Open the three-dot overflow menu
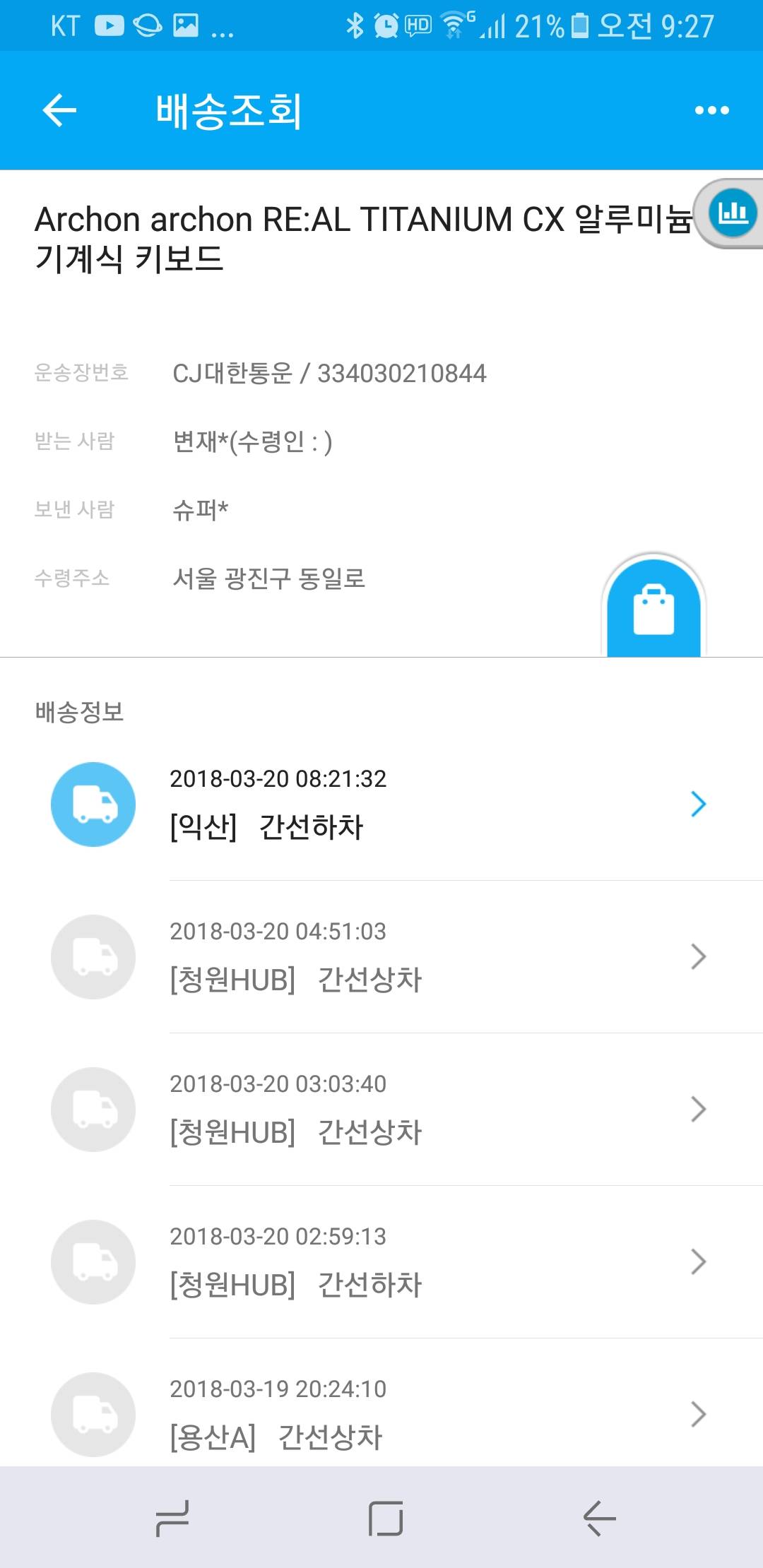Screen dimensions: 763x1568 click(711, 111)
